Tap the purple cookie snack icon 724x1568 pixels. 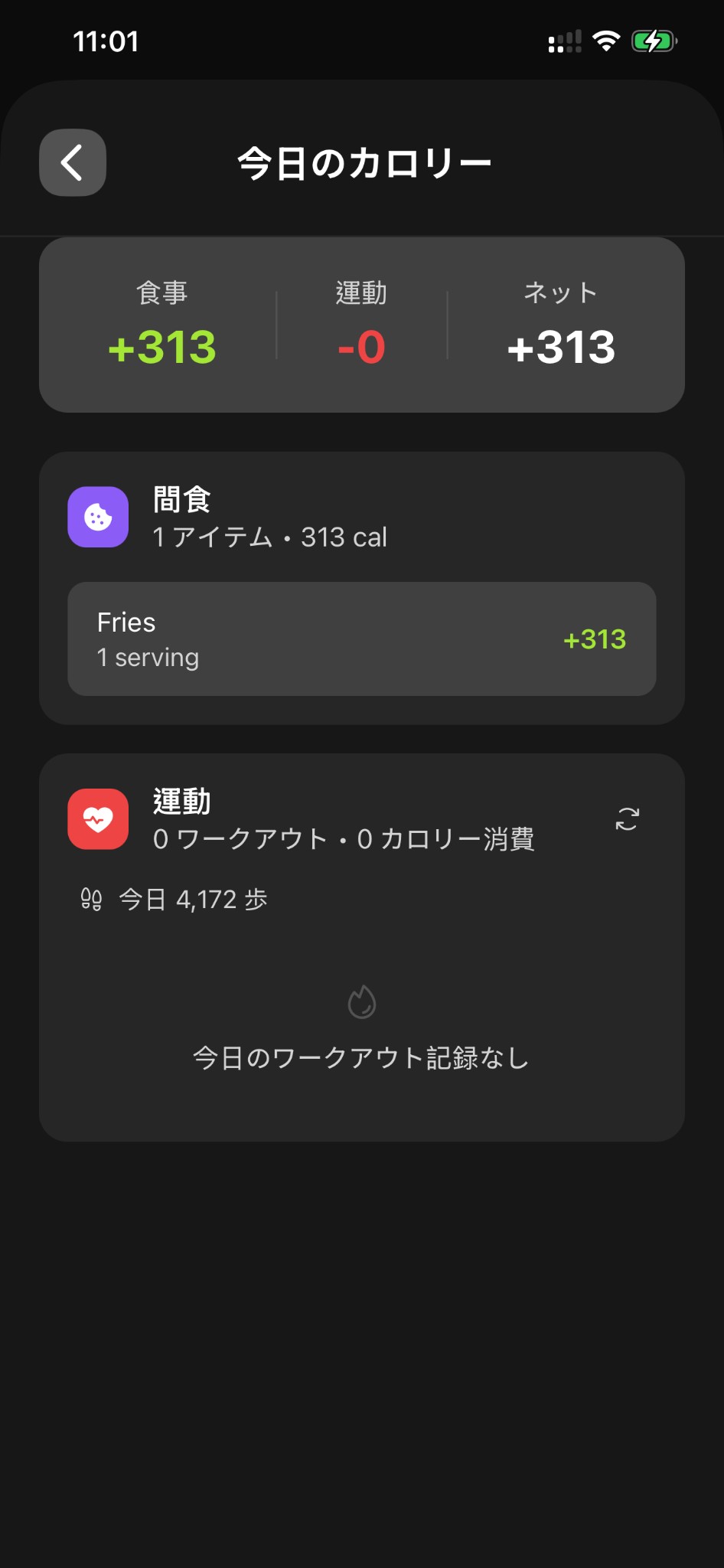[x=98, y=517]
